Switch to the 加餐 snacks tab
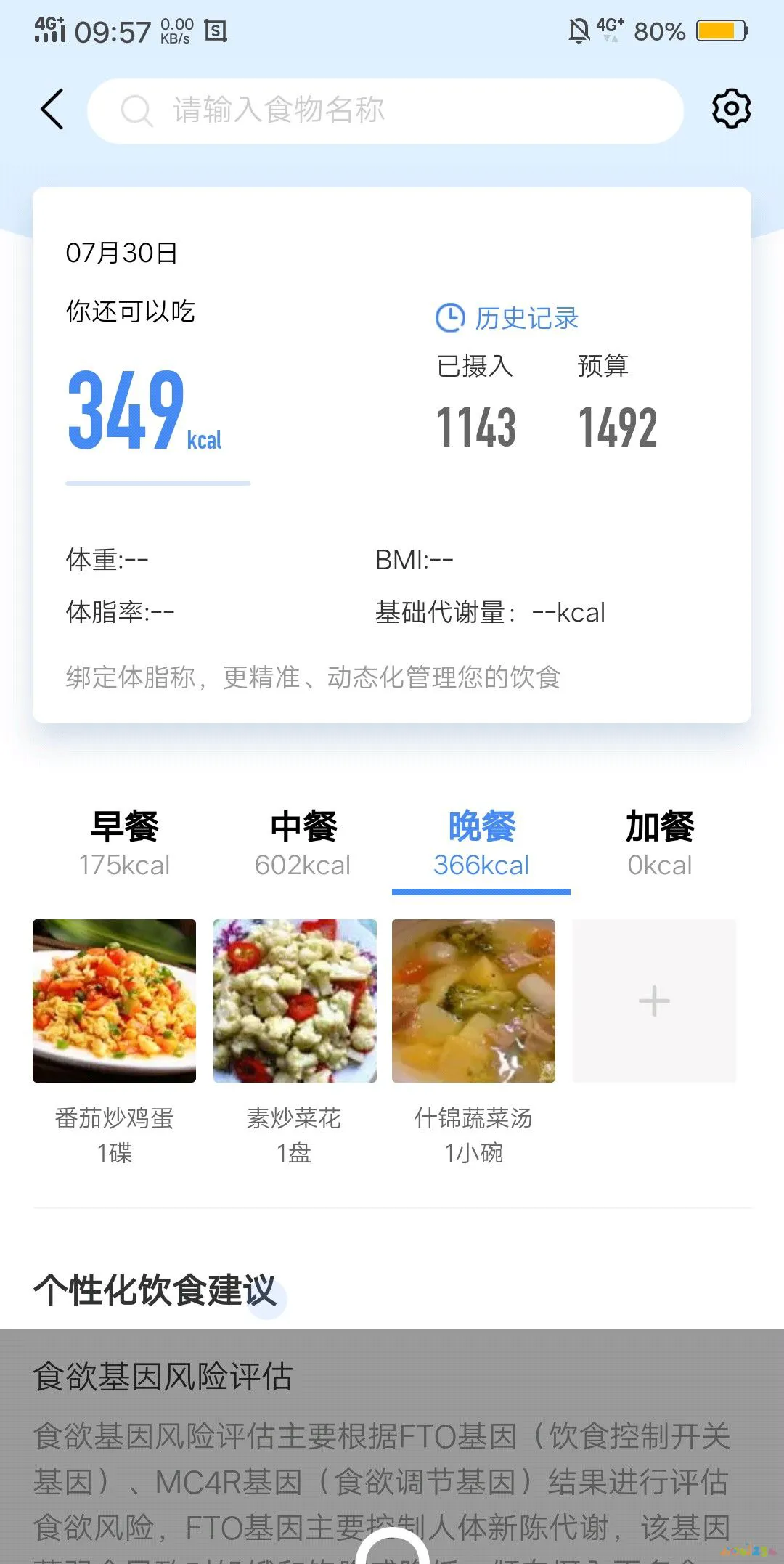Image resolution: width=784 pixels, height=1564 pixels. click(659, 842)
